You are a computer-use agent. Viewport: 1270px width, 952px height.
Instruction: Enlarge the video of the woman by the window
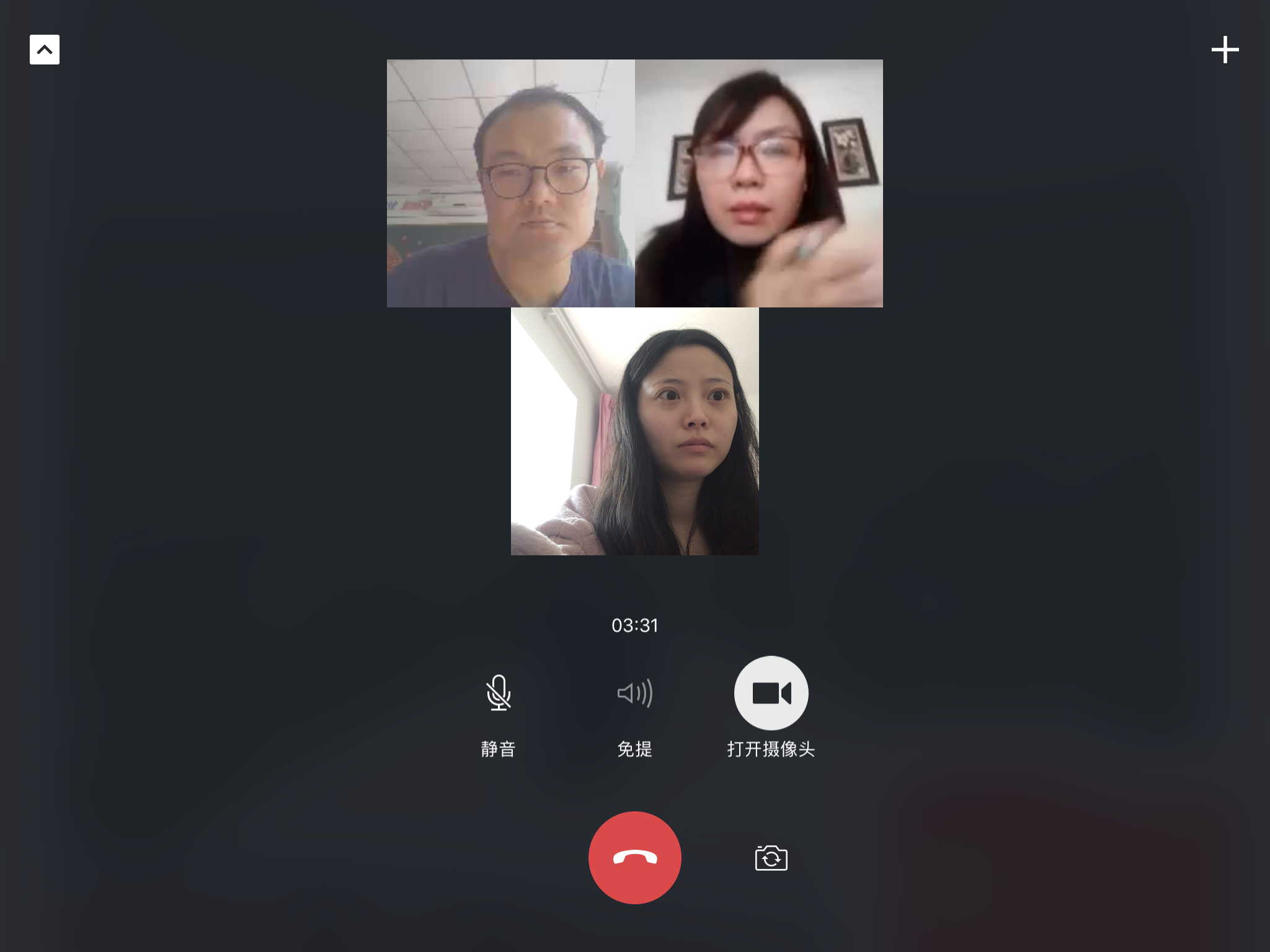(635, 431)
